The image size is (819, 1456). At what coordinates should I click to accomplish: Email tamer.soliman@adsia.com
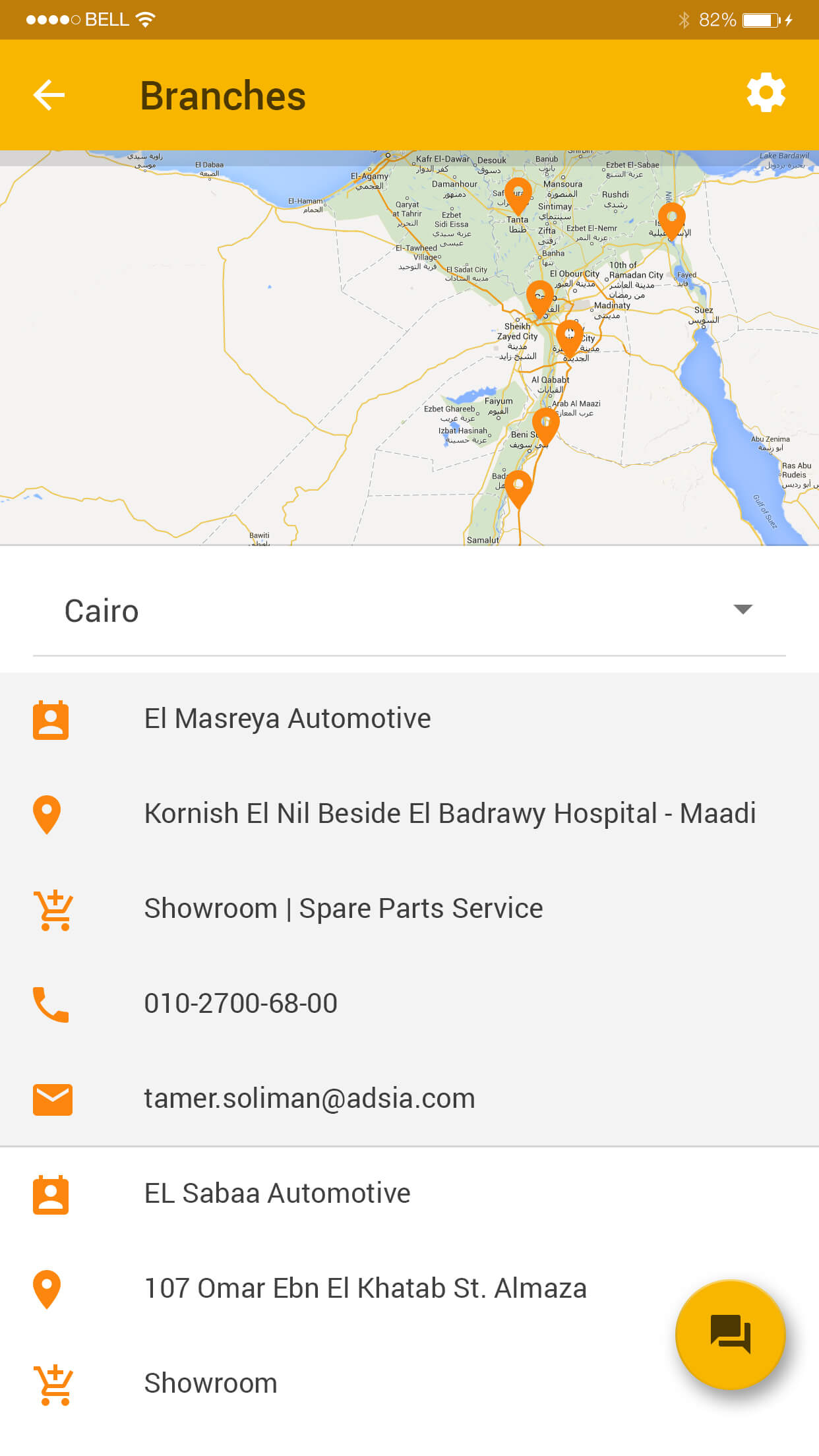pyautogui.click(x=309, y=1099)
